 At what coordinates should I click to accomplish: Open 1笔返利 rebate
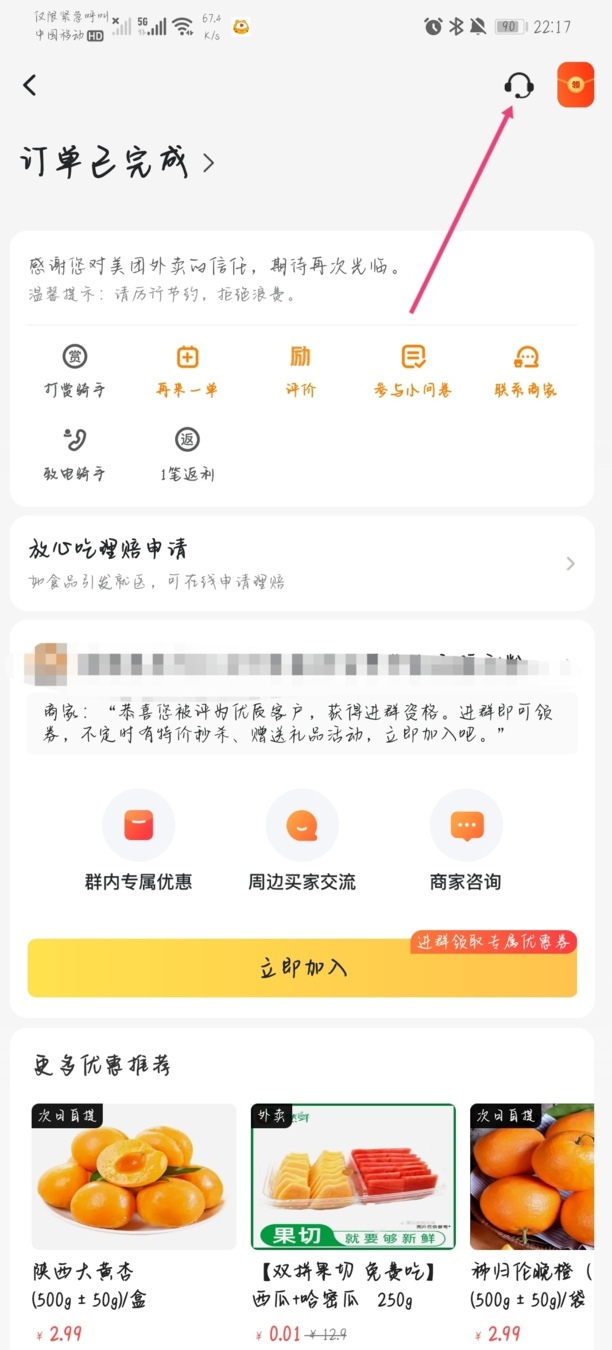point(187,453)
